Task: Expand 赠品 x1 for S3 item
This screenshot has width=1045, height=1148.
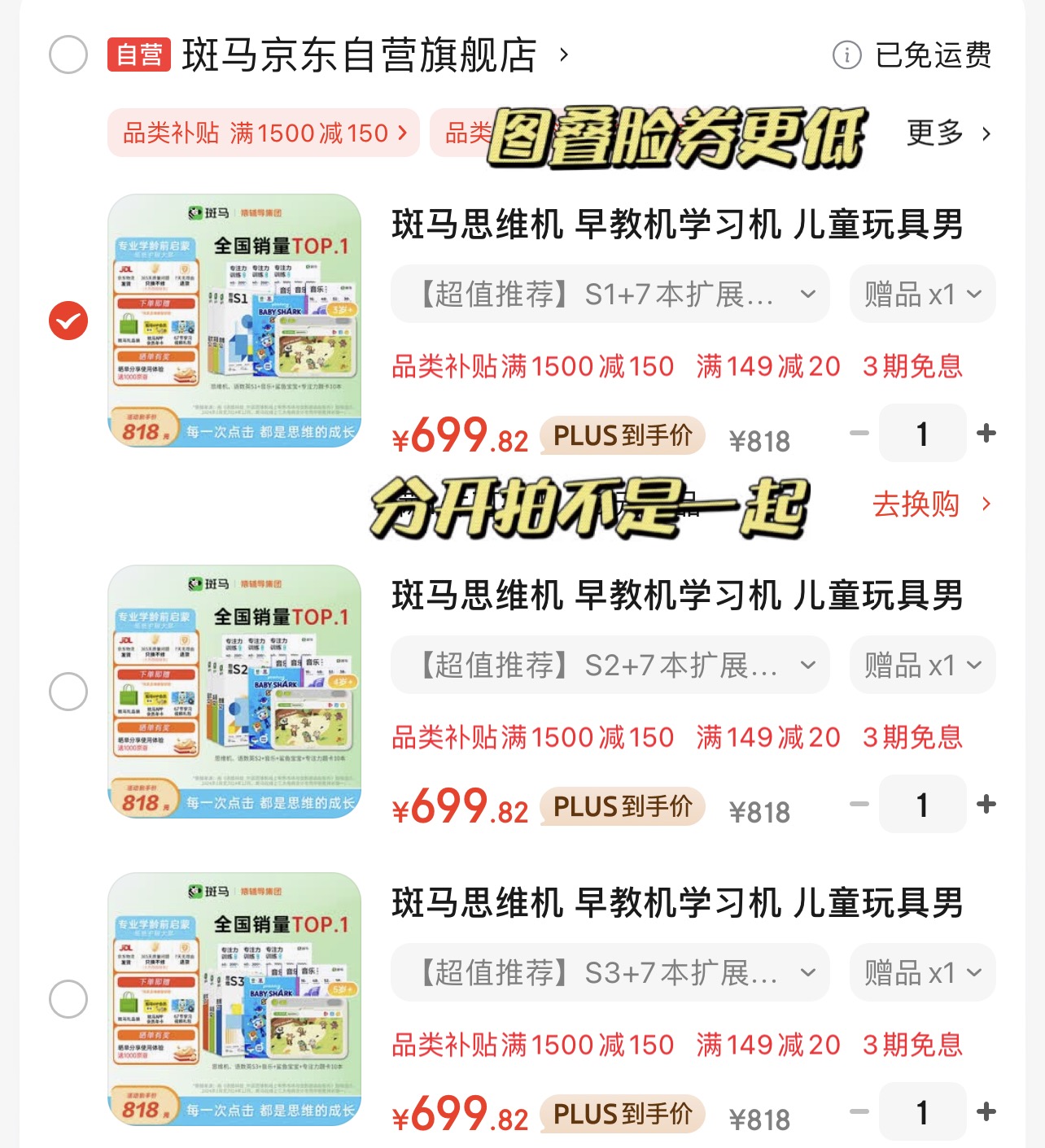Action: pyautogui.click(x=922, y=972)
